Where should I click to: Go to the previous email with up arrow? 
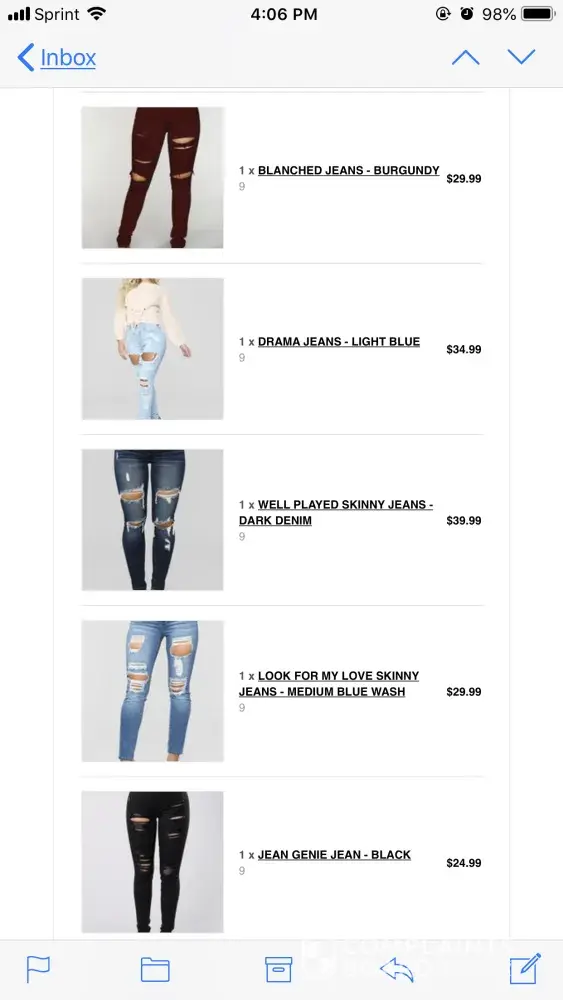pos(465,57)
